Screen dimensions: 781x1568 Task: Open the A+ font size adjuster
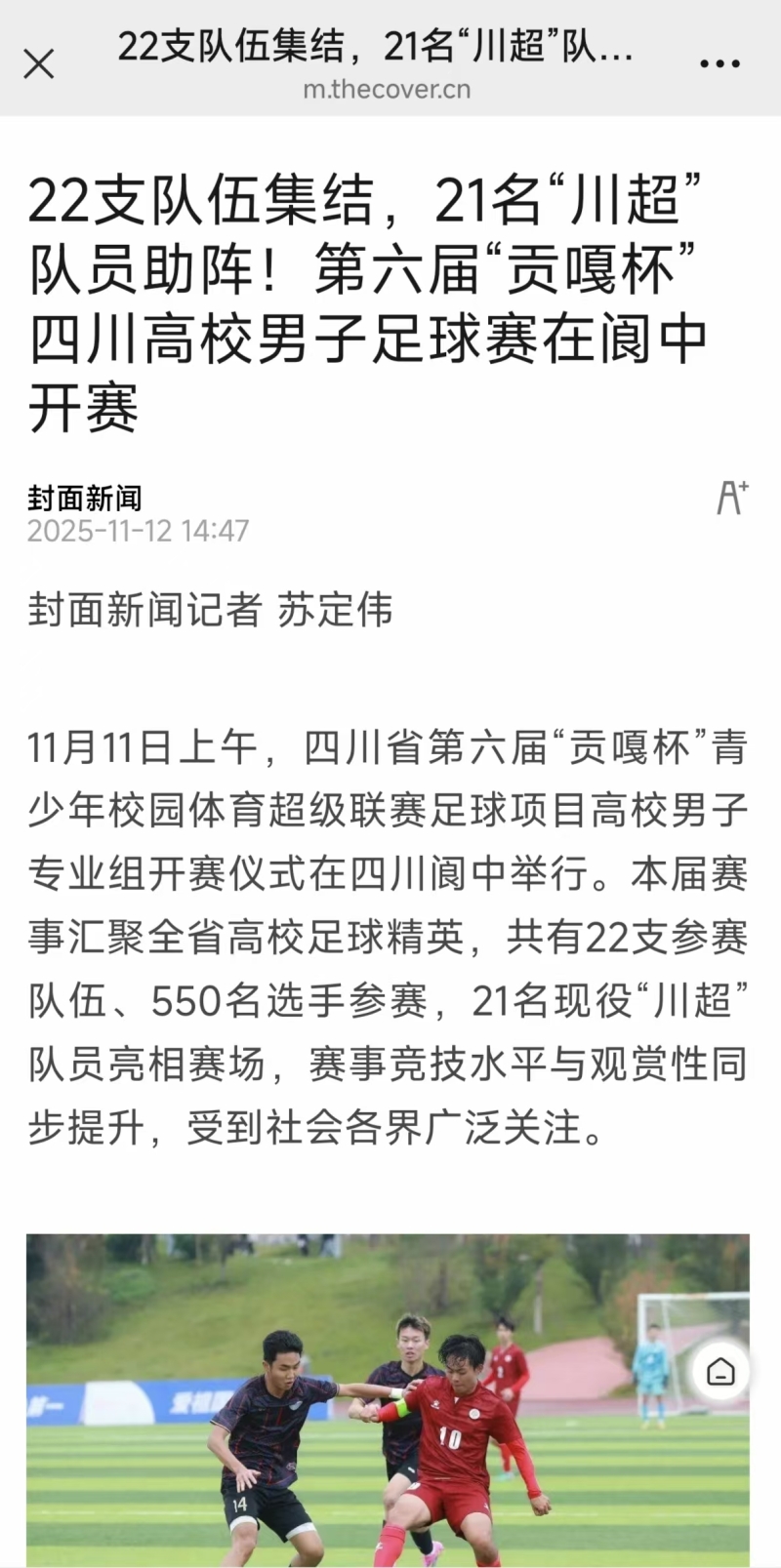pos(732,497)
